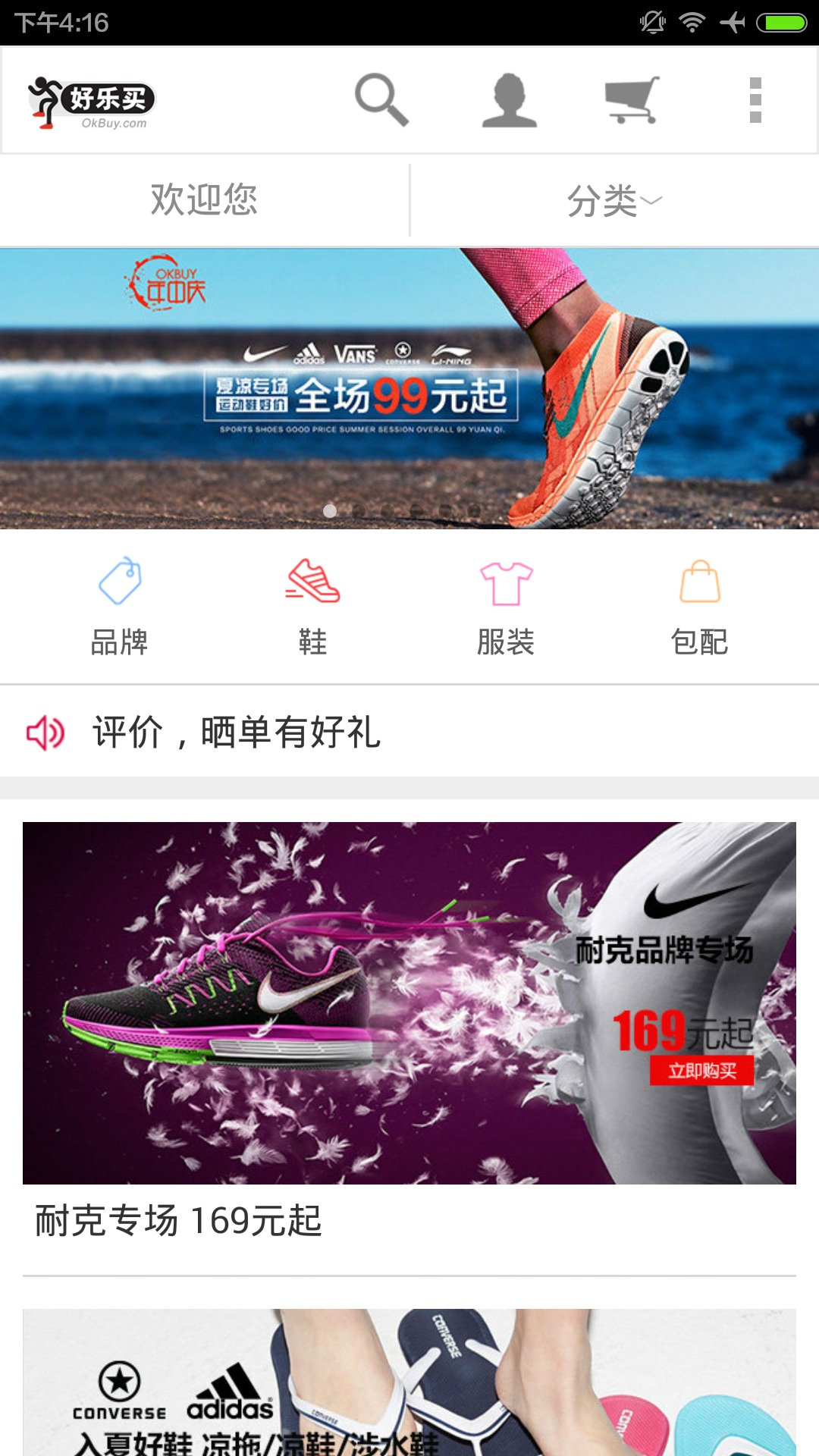Tap the 好乐买 OkBuy logo

[x=91, y=102]
